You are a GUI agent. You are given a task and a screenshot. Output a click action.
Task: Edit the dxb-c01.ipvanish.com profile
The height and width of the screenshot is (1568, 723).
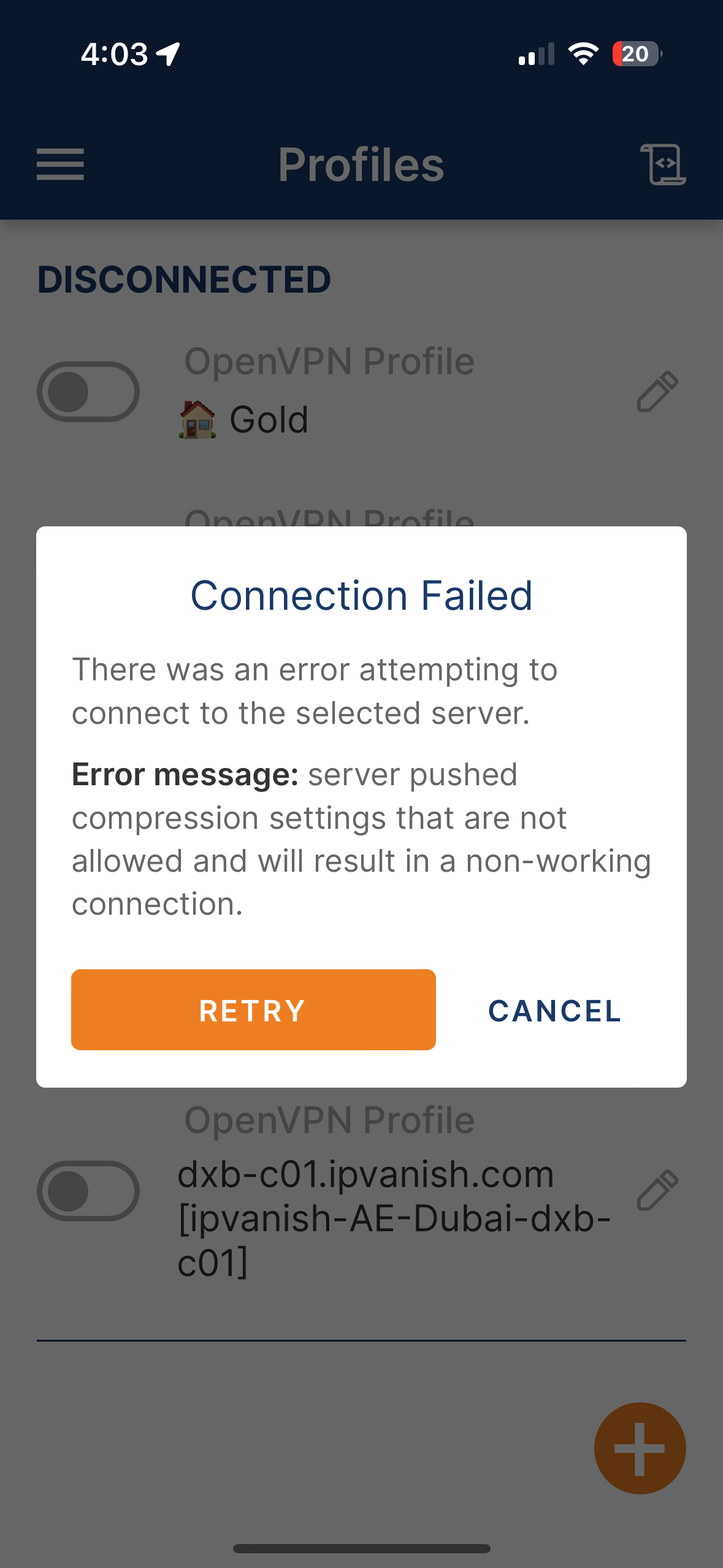click(x=657, y=1190)
